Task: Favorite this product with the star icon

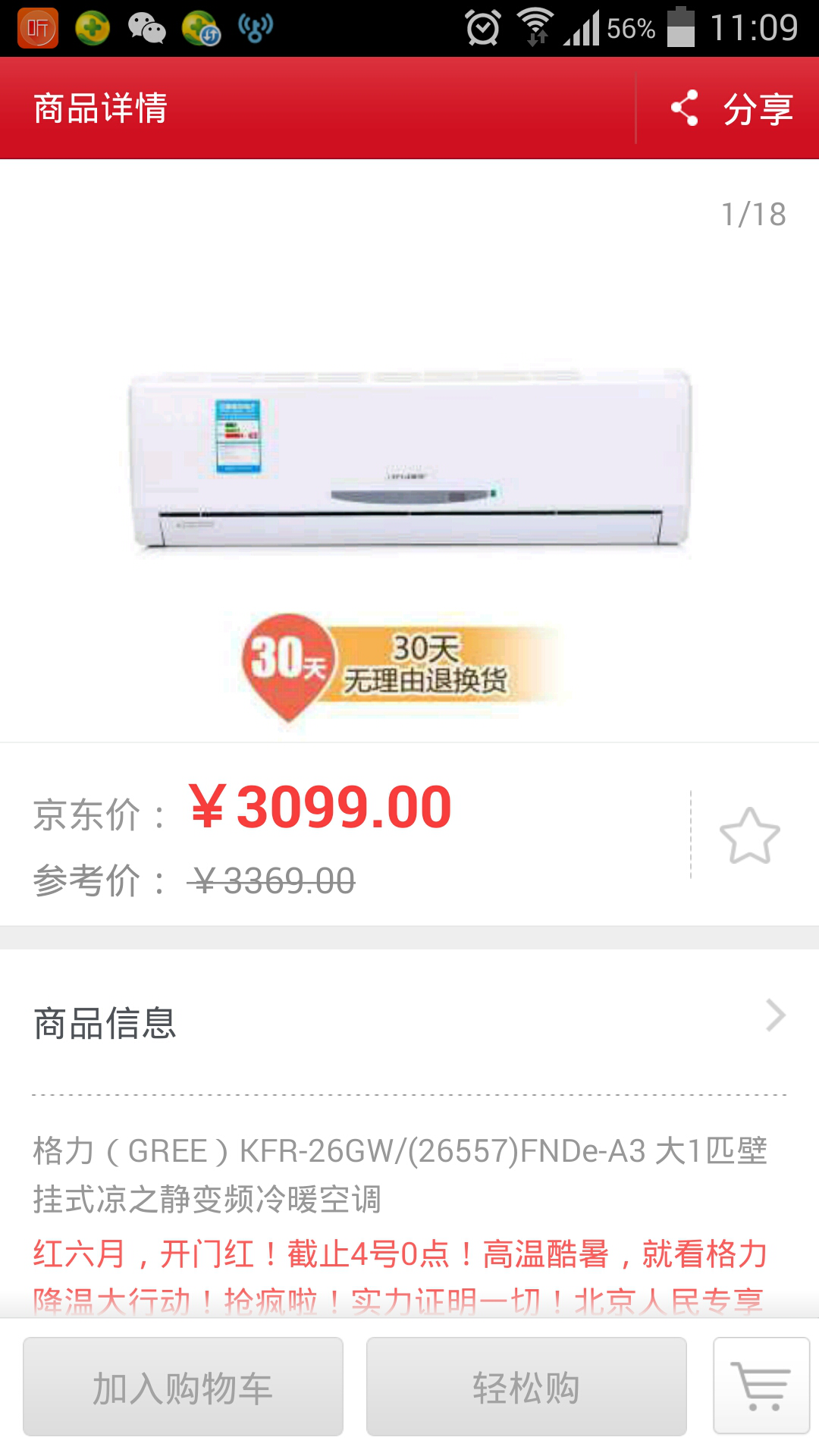Action: point(749,836)
